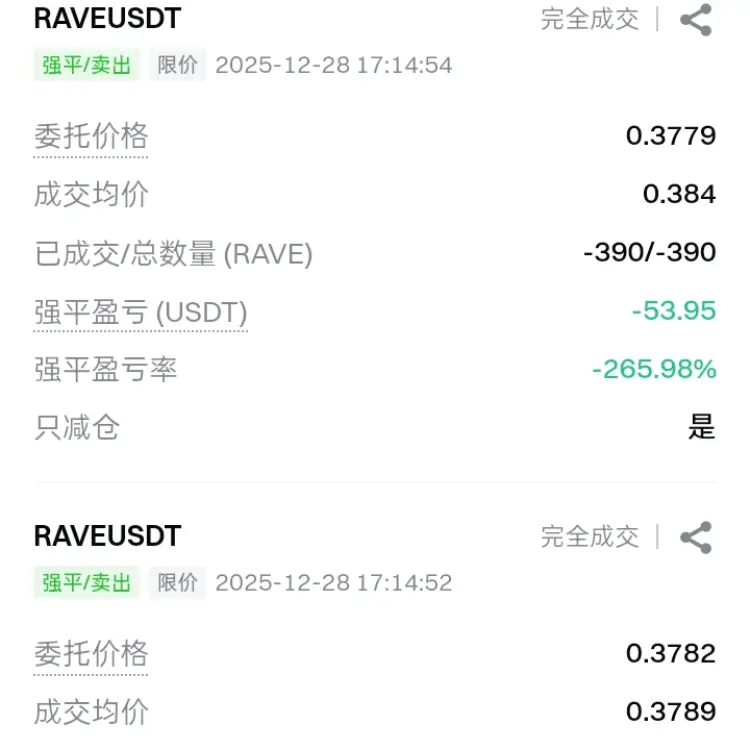The height and width of the screenshot is (750, 750).
Task: Share the RAVEUSDT order from 17:14:54
Action: tap(696, 20)
